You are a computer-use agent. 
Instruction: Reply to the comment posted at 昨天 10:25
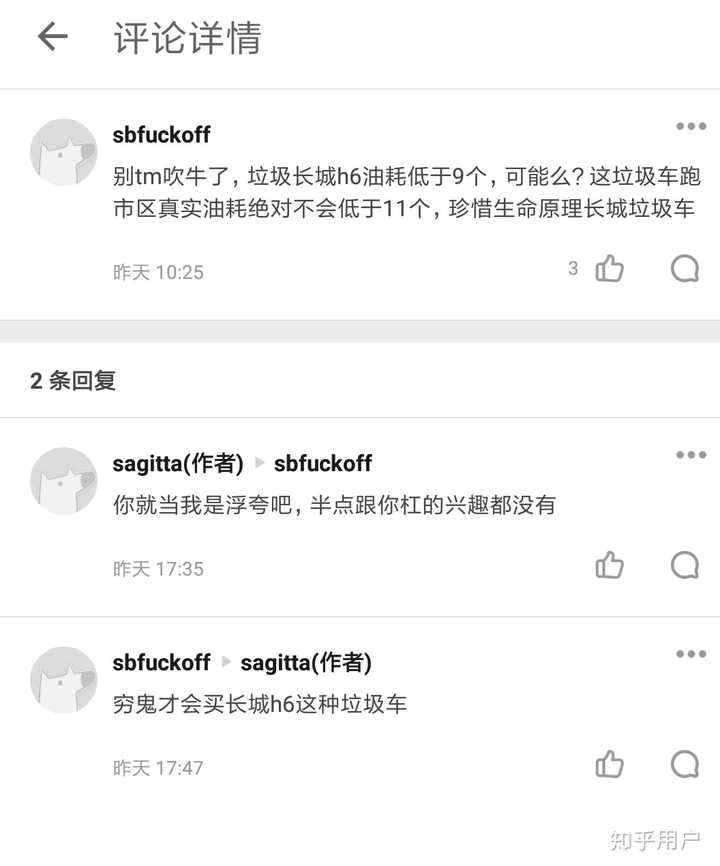pyautogui.click(x=684, y=269)
